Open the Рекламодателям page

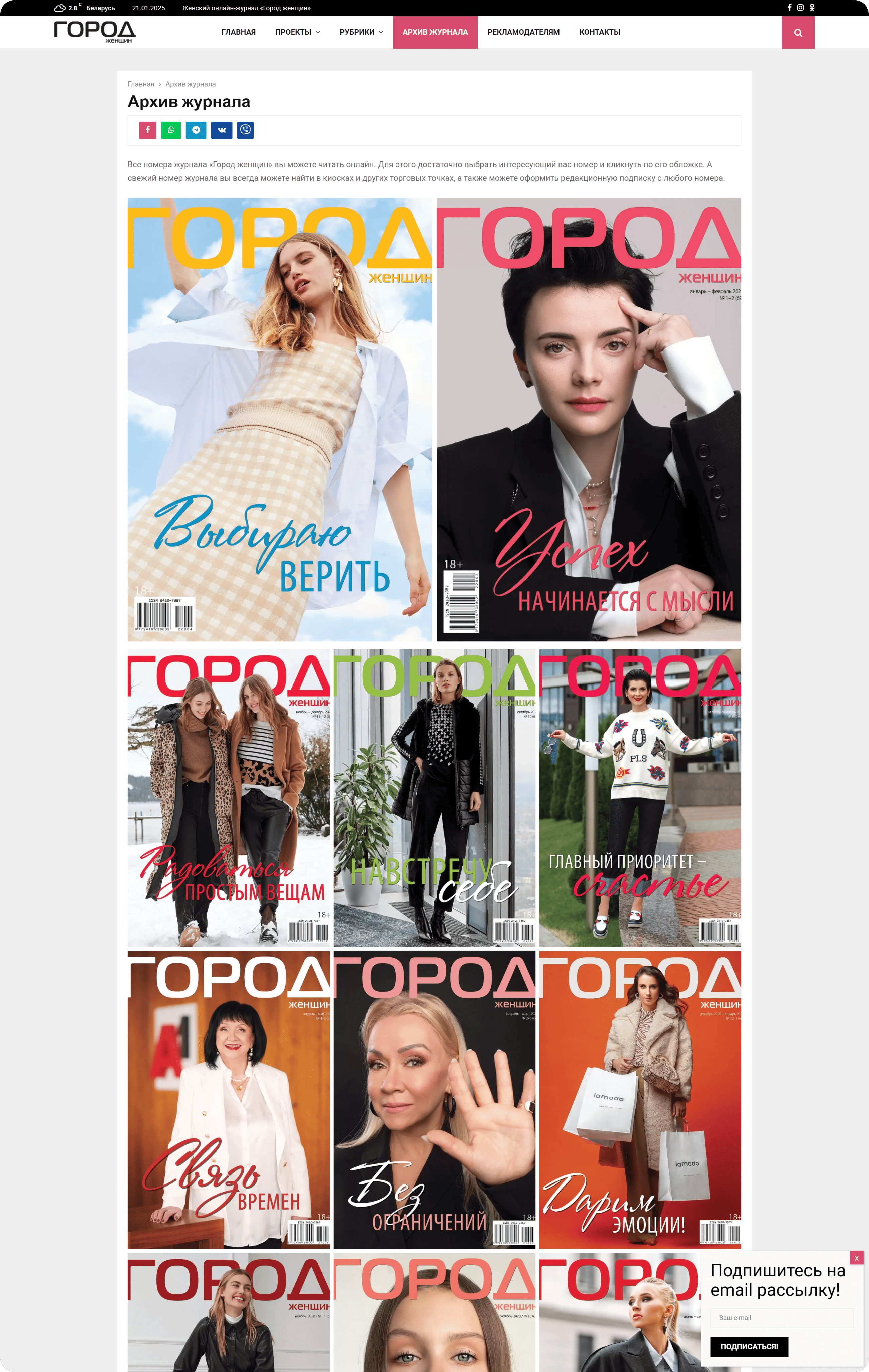click(523, 32)
